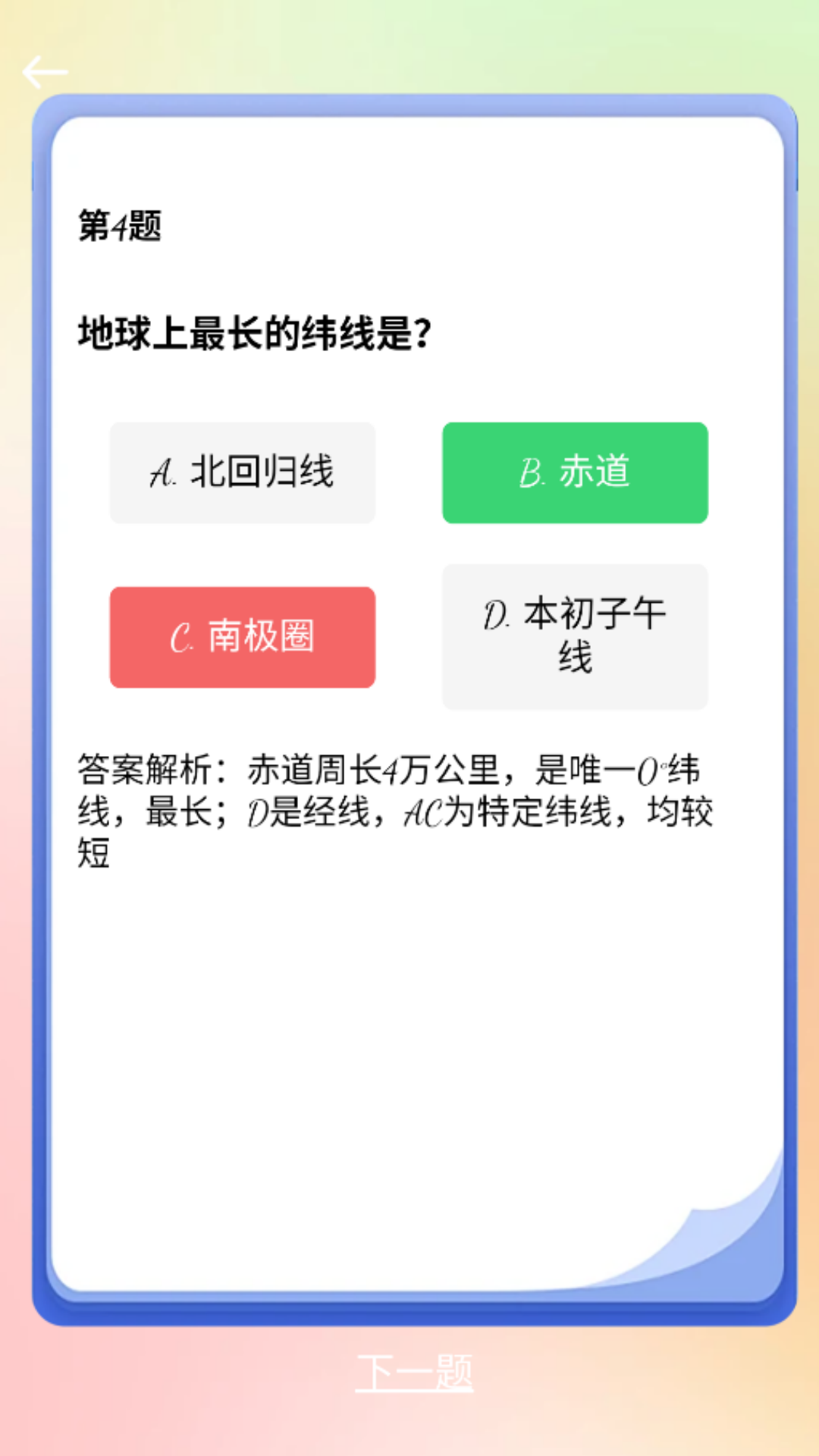Select the leftward navigation arrow

(43, 71)
